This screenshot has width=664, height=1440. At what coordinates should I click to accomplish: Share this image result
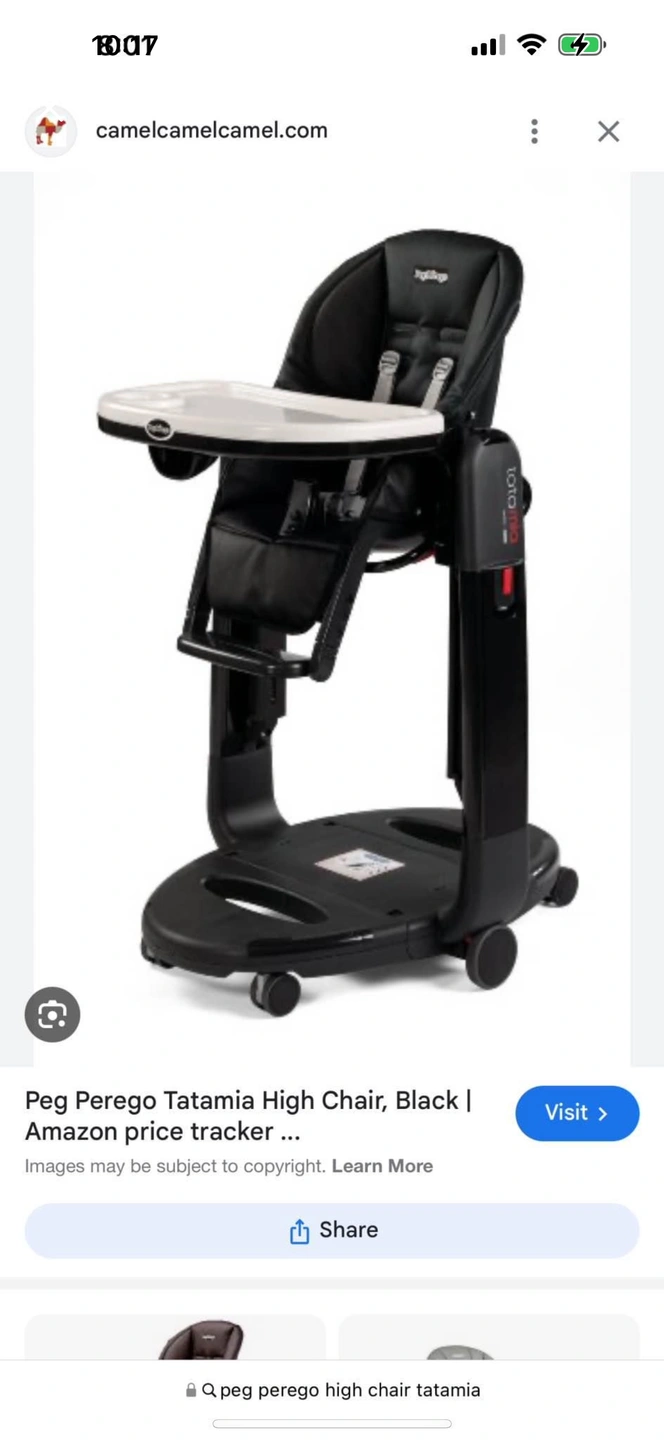(332, 1230)
